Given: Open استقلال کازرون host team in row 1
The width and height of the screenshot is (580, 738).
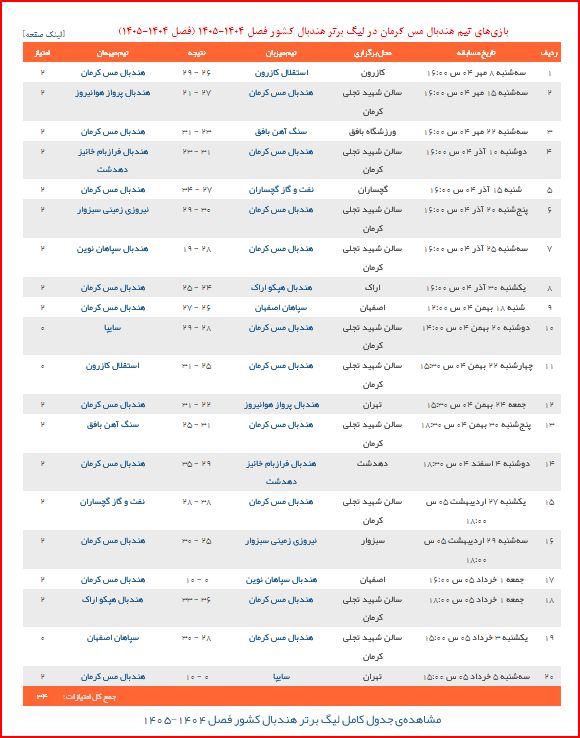Looking at the screenshot, I should point(281,73).
